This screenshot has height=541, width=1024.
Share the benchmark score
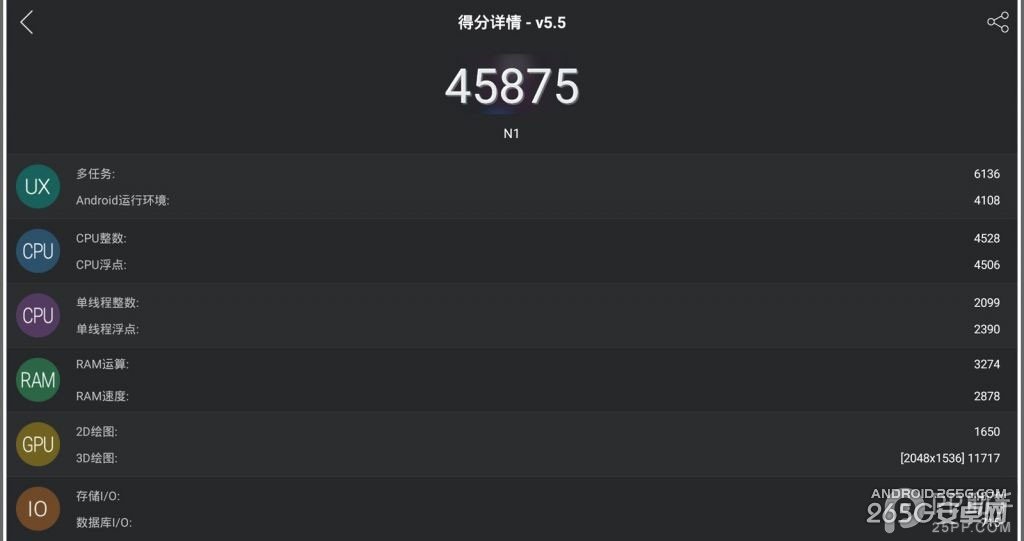997,22
